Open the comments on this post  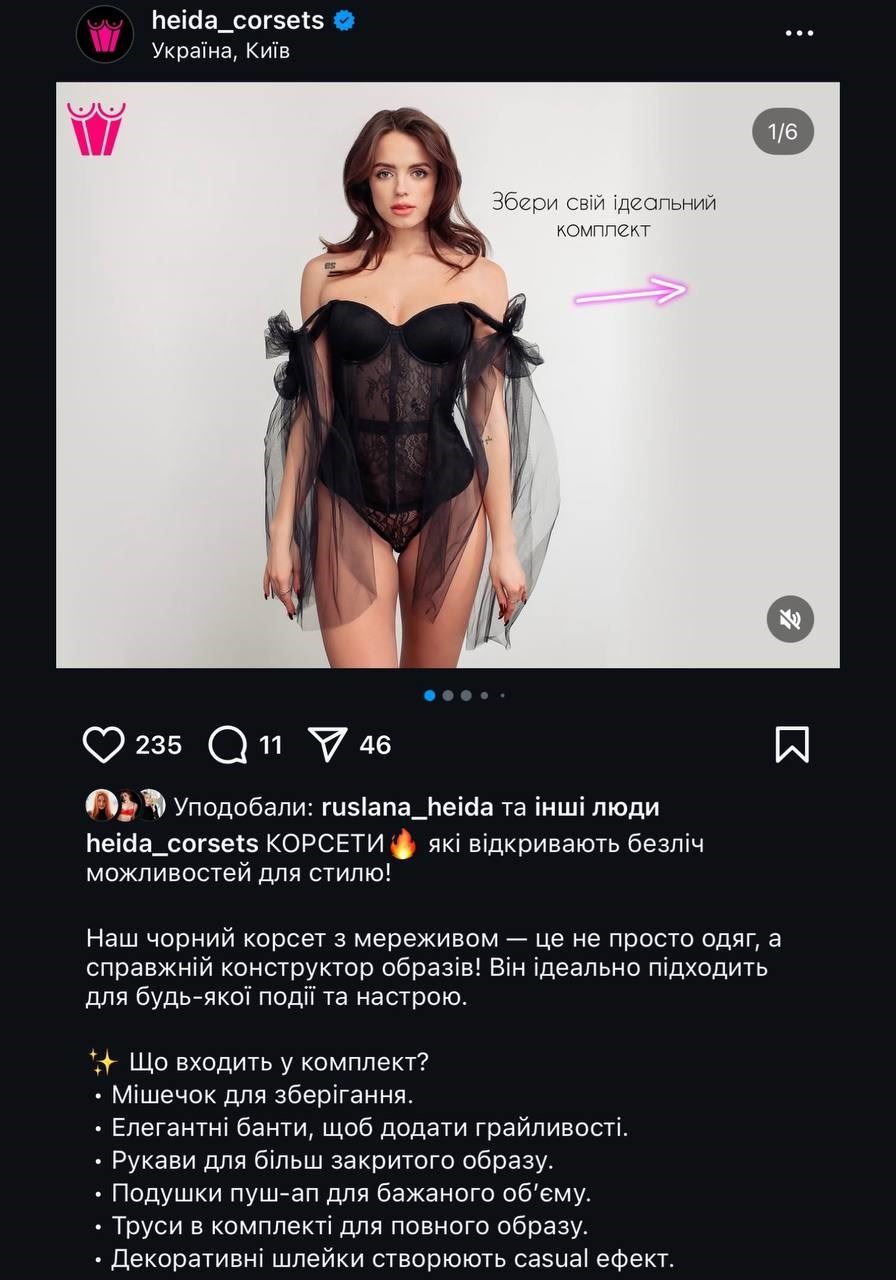[228, 745]
